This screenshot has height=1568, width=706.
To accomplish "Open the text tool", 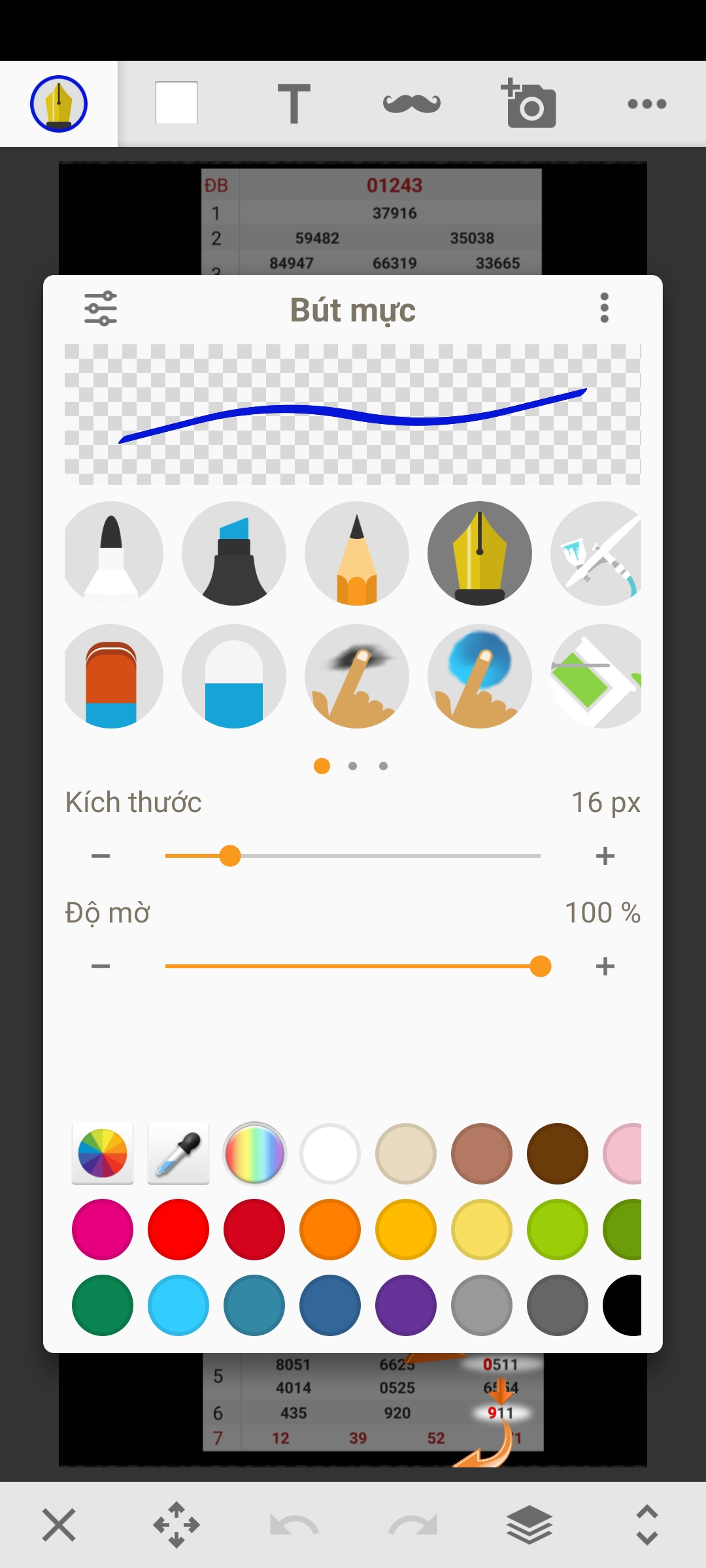I will point(294,104).
